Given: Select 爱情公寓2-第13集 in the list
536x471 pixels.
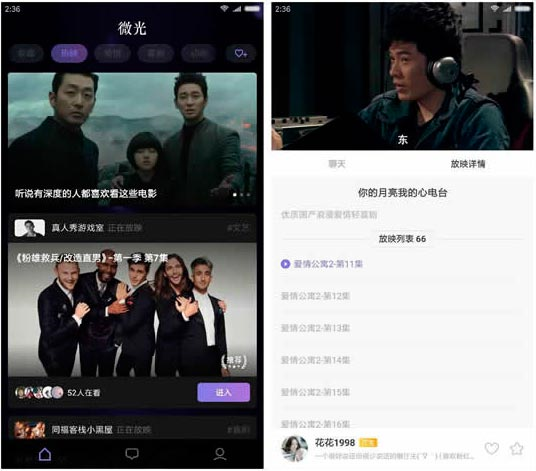Looking at the screenshot, I should click(x=315, y=328).
